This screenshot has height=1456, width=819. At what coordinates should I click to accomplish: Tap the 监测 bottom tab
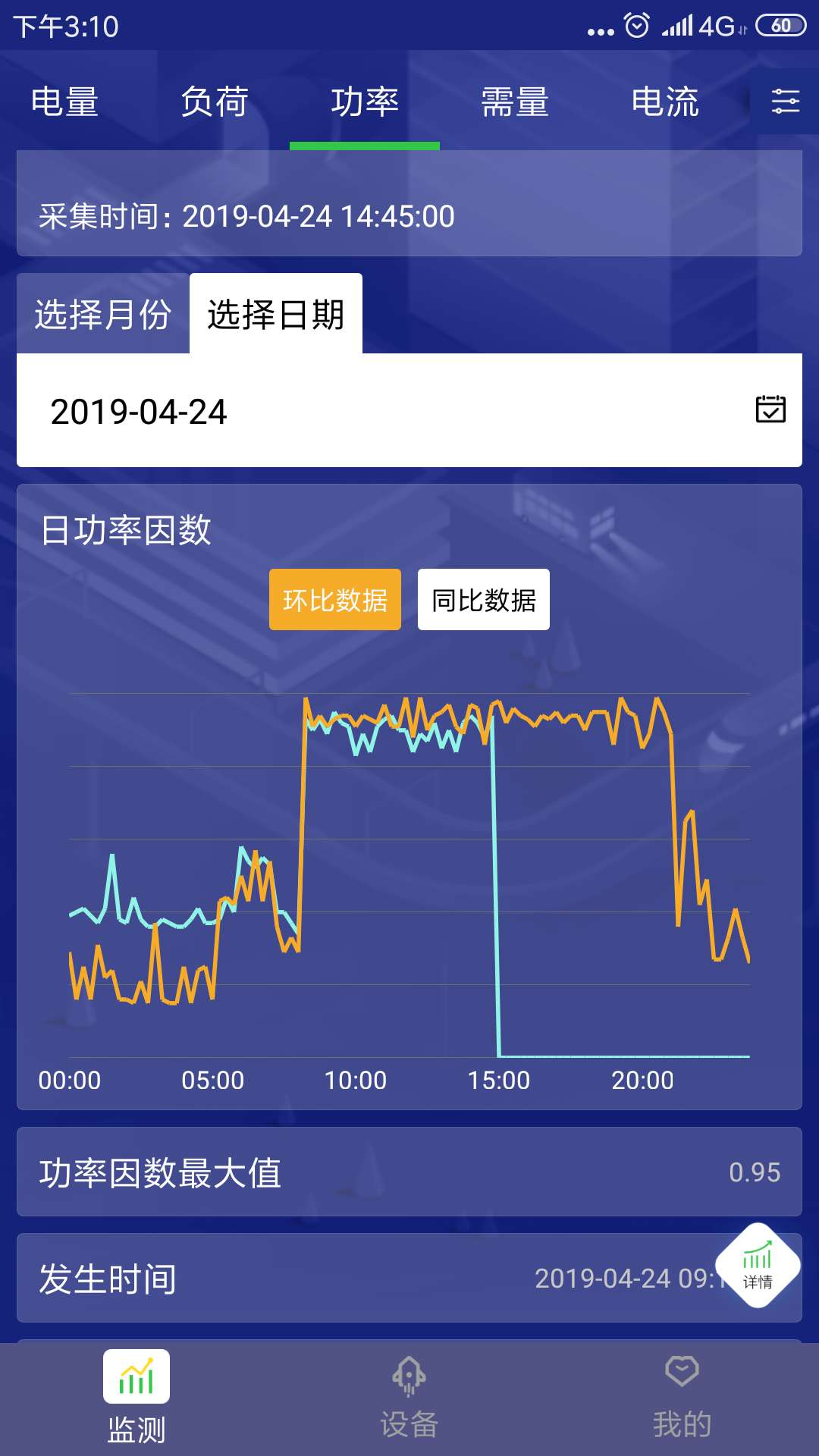coord(136,1399)
